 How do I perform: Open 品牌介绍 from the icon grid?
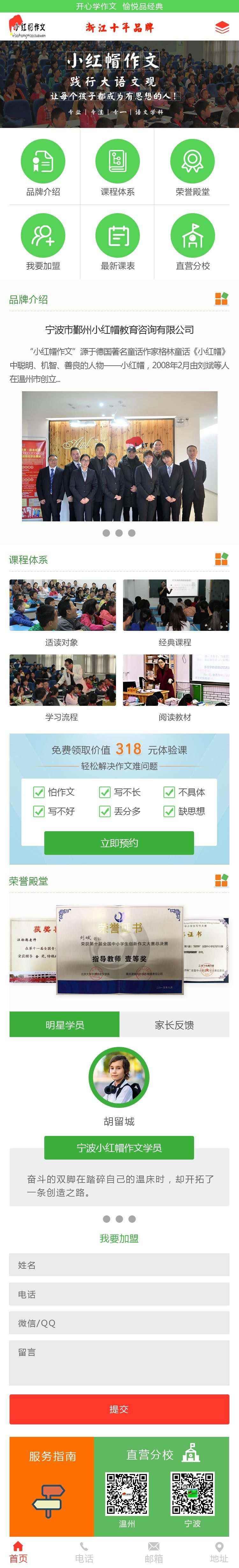point(43,161)
